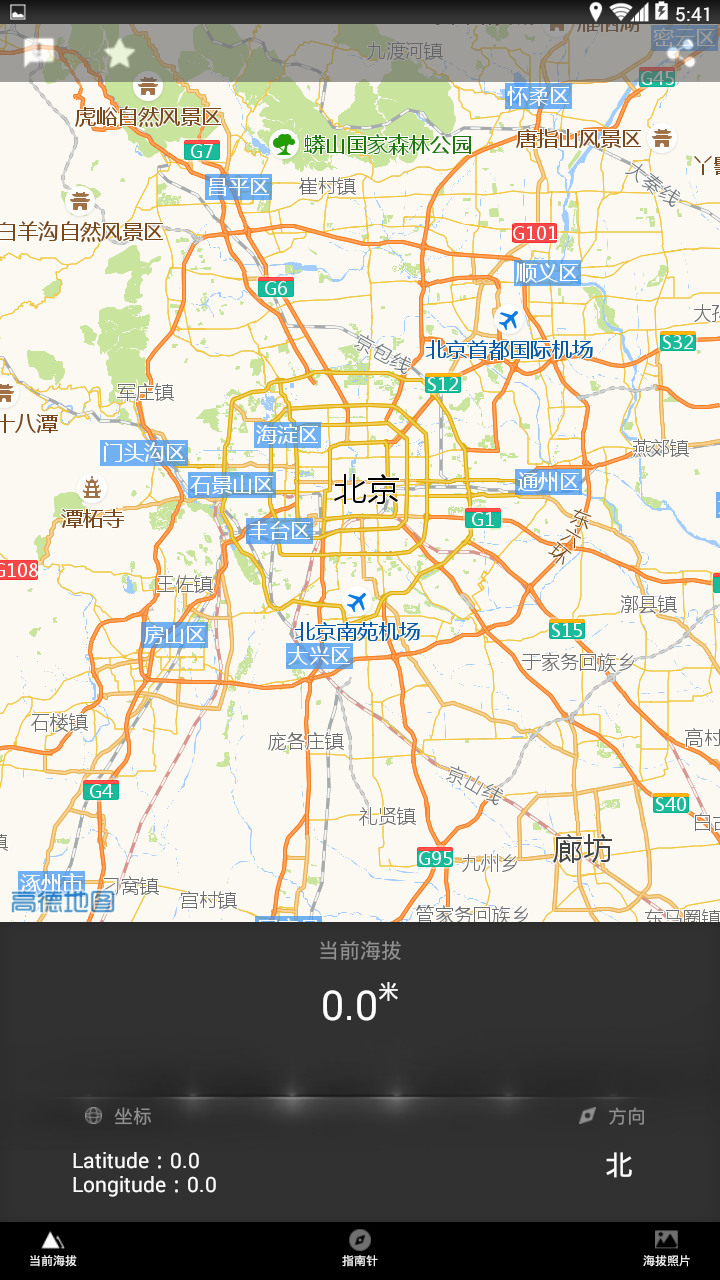Tap the 北京 city label on the map
720x1280 pixels.
pyautogui.click(x=365, y=490)
